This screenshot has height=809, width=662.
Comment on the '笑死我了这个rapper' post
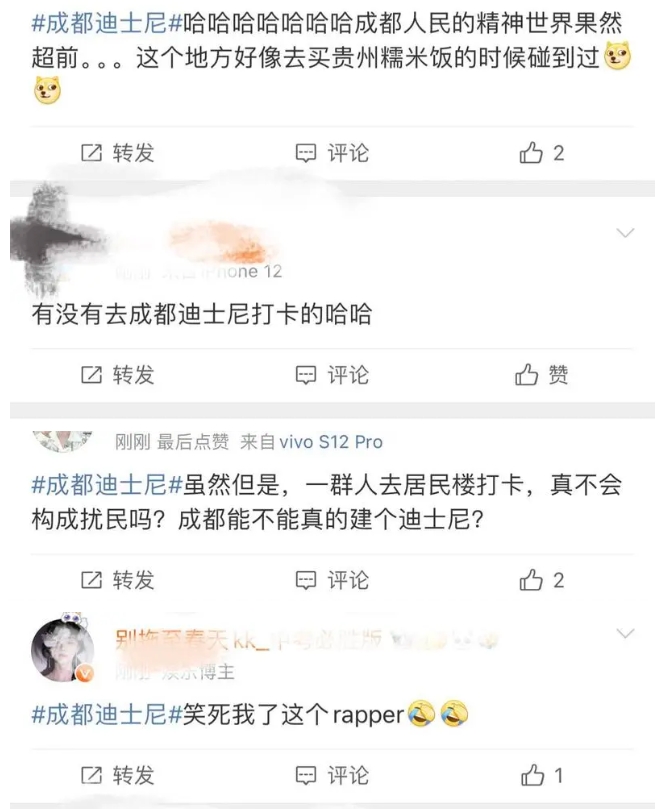point(333,775)
